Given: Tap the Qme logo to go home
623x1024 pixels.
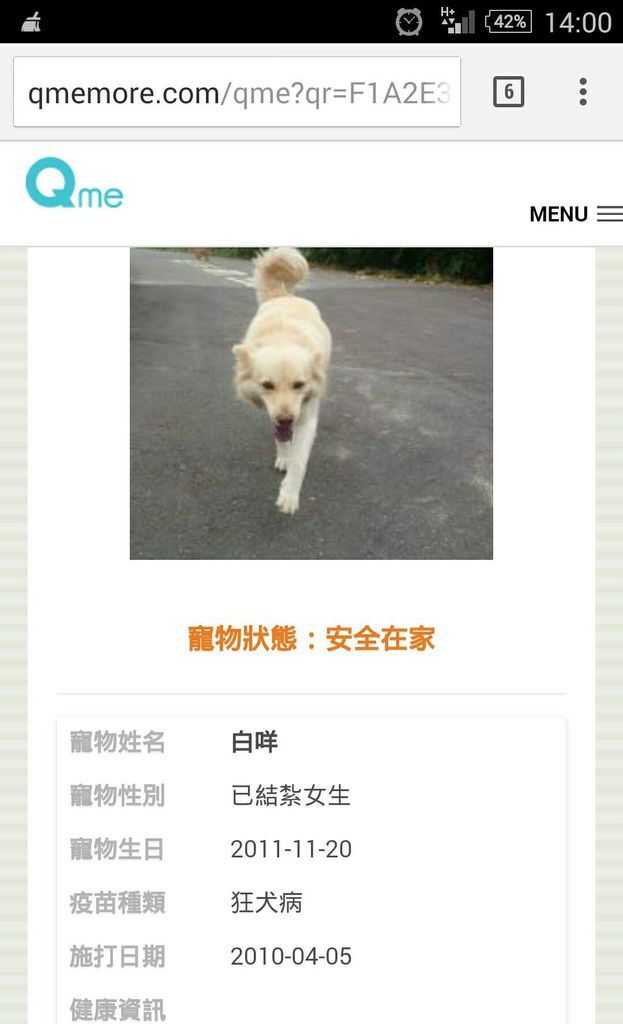Looking at the screenshot, I should pyautogui.click(x=74, y=183).
